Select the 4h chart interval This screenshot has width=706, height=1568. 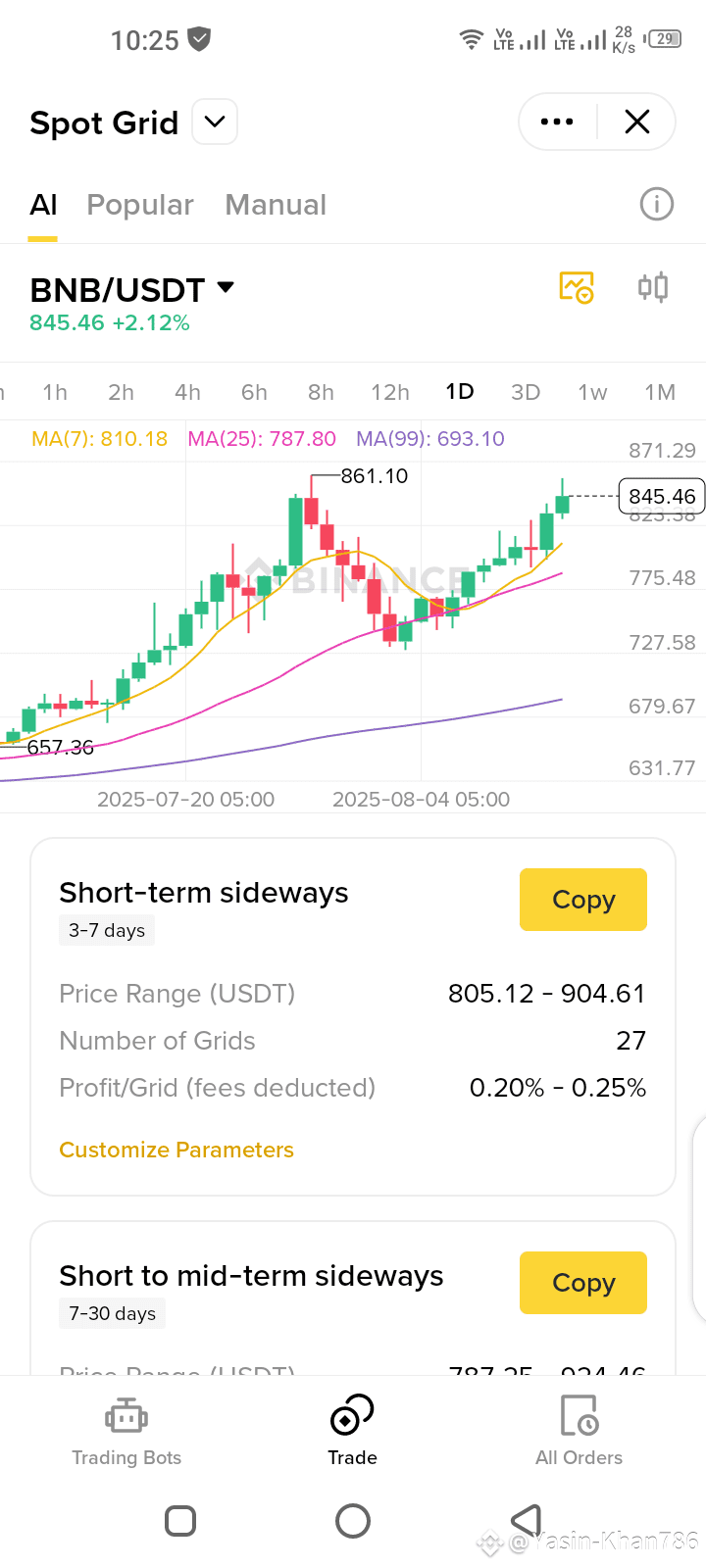[187, 392]
